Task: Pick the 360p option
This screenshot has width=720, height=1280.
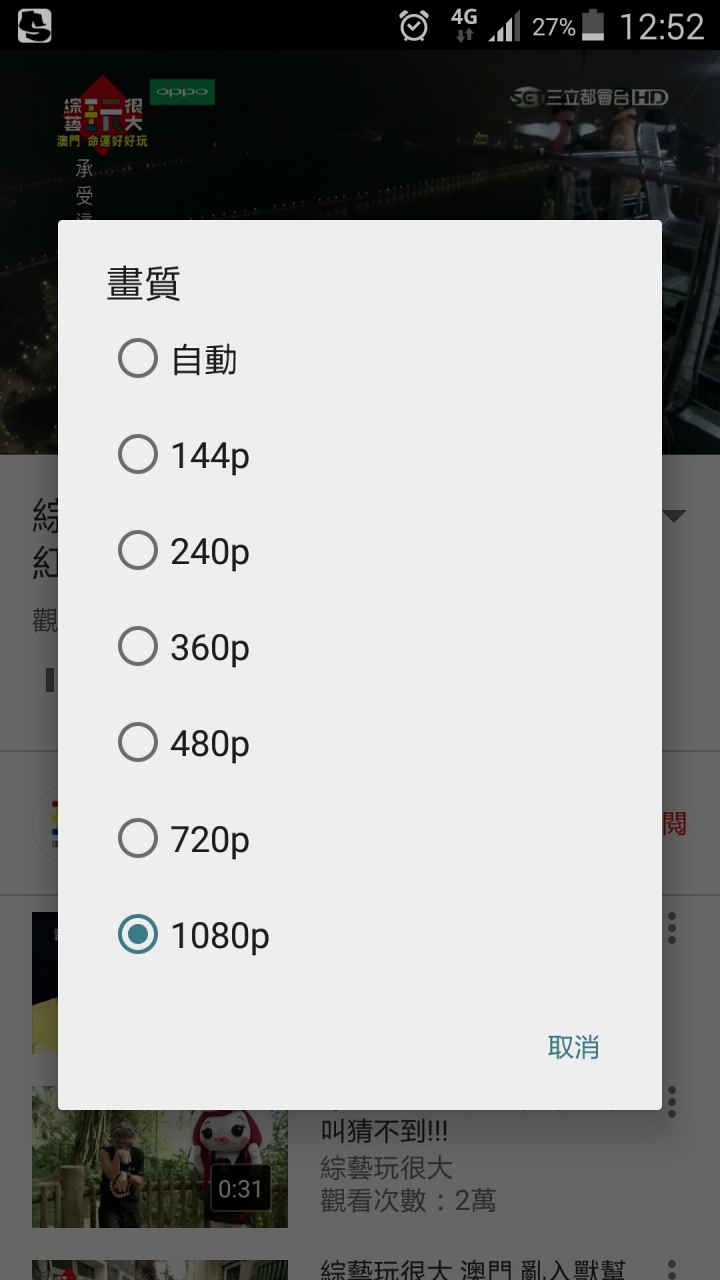Action: [x=138, y=647]
